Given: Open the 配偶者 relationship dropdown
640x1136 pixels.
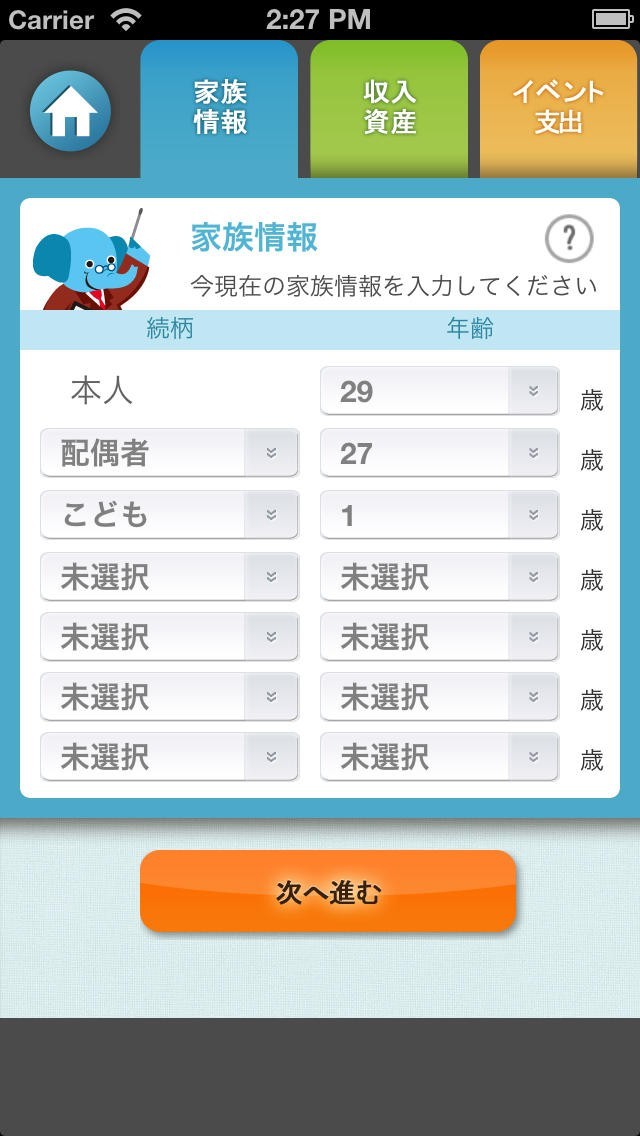Looking at the screenshot, I should [169, 453].
